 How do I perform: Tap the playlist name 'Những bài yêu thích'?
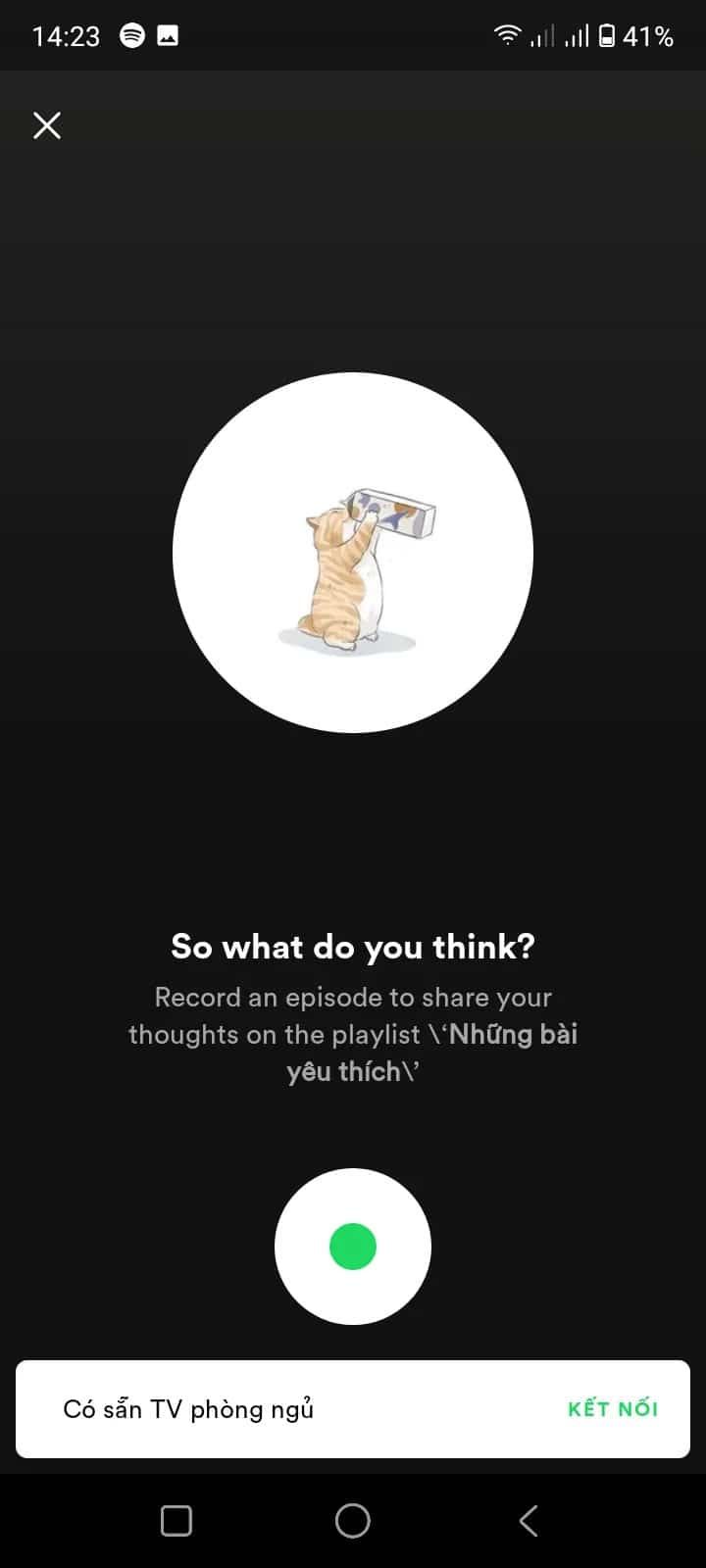pos(510,1034)
